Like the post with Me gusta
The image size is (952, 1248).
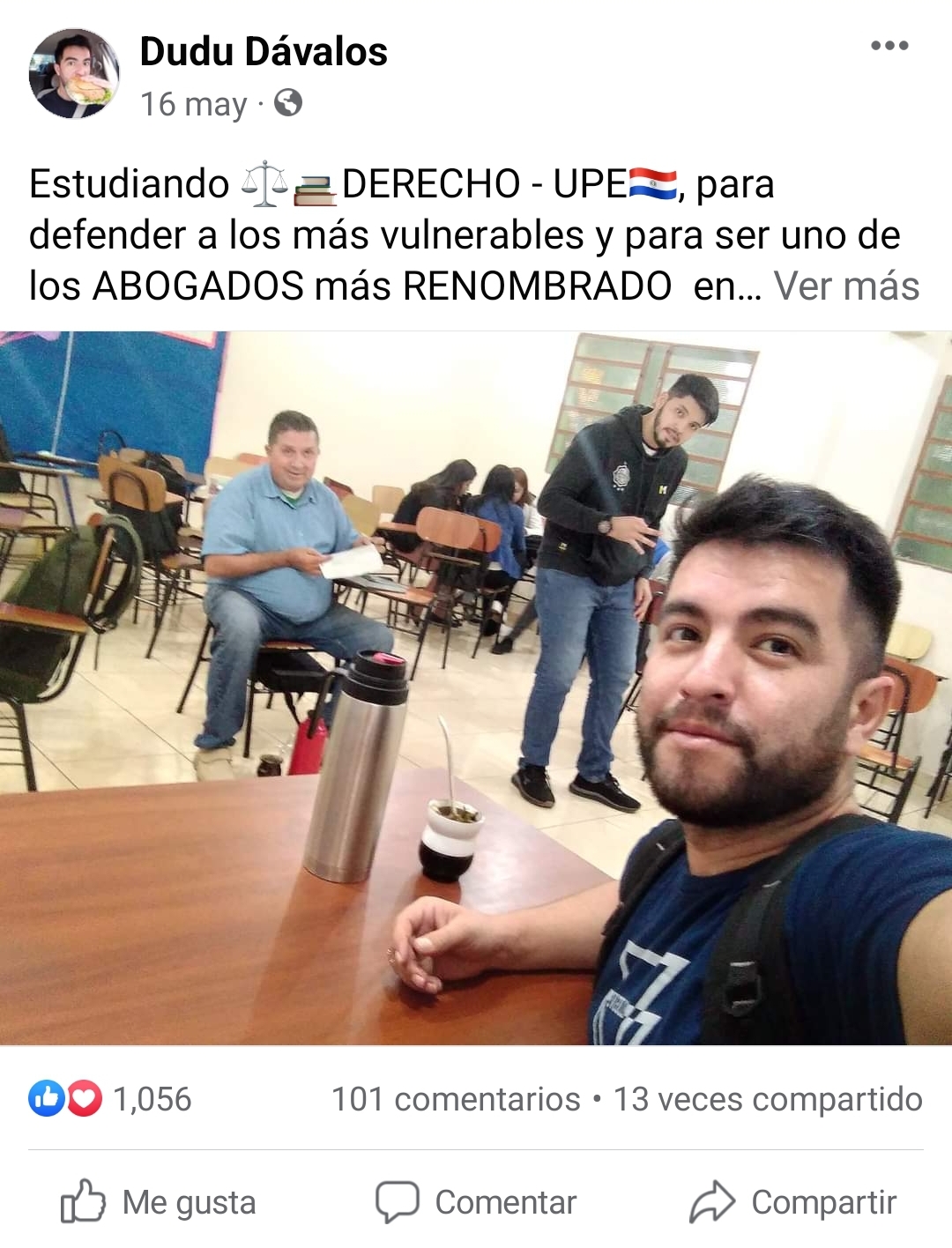tap(159, 1202)
